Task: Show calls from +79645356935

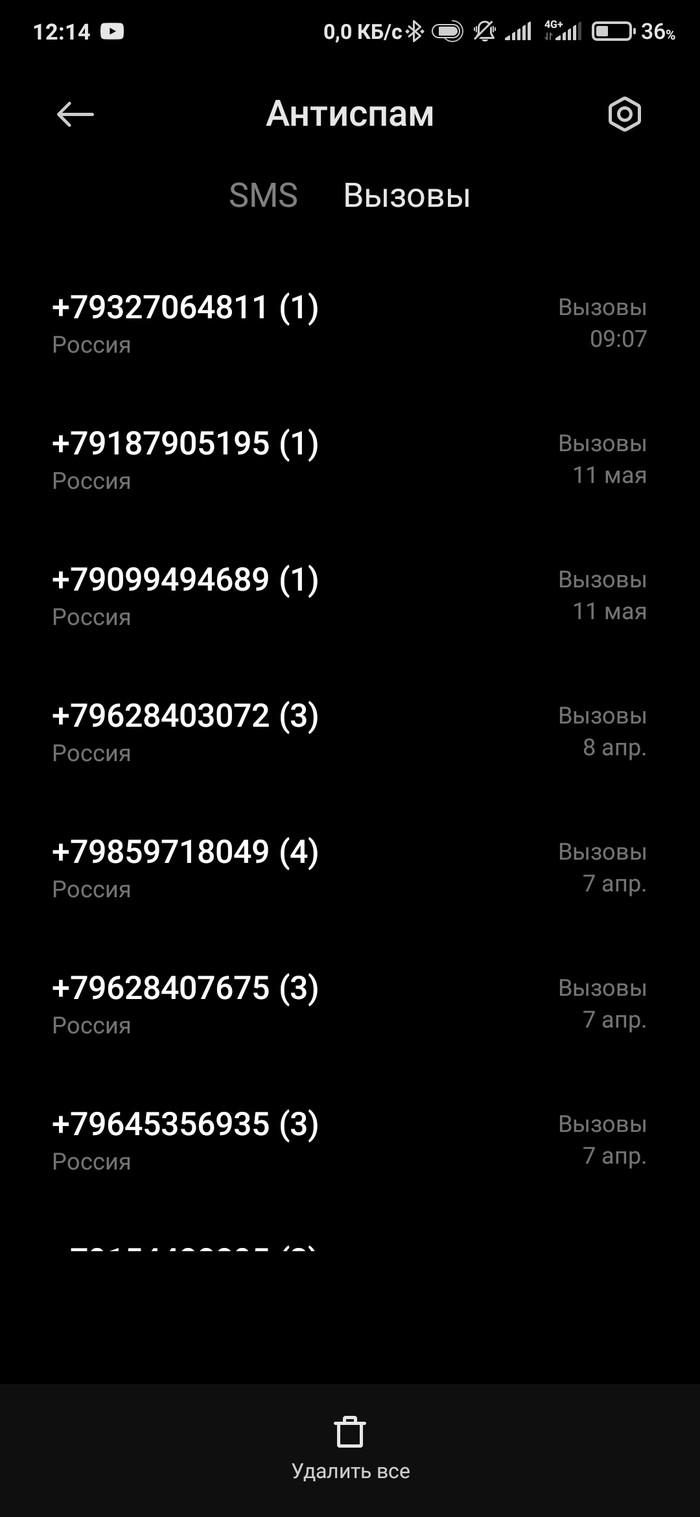Action: pyautogui.click(x=350, y=1140)
